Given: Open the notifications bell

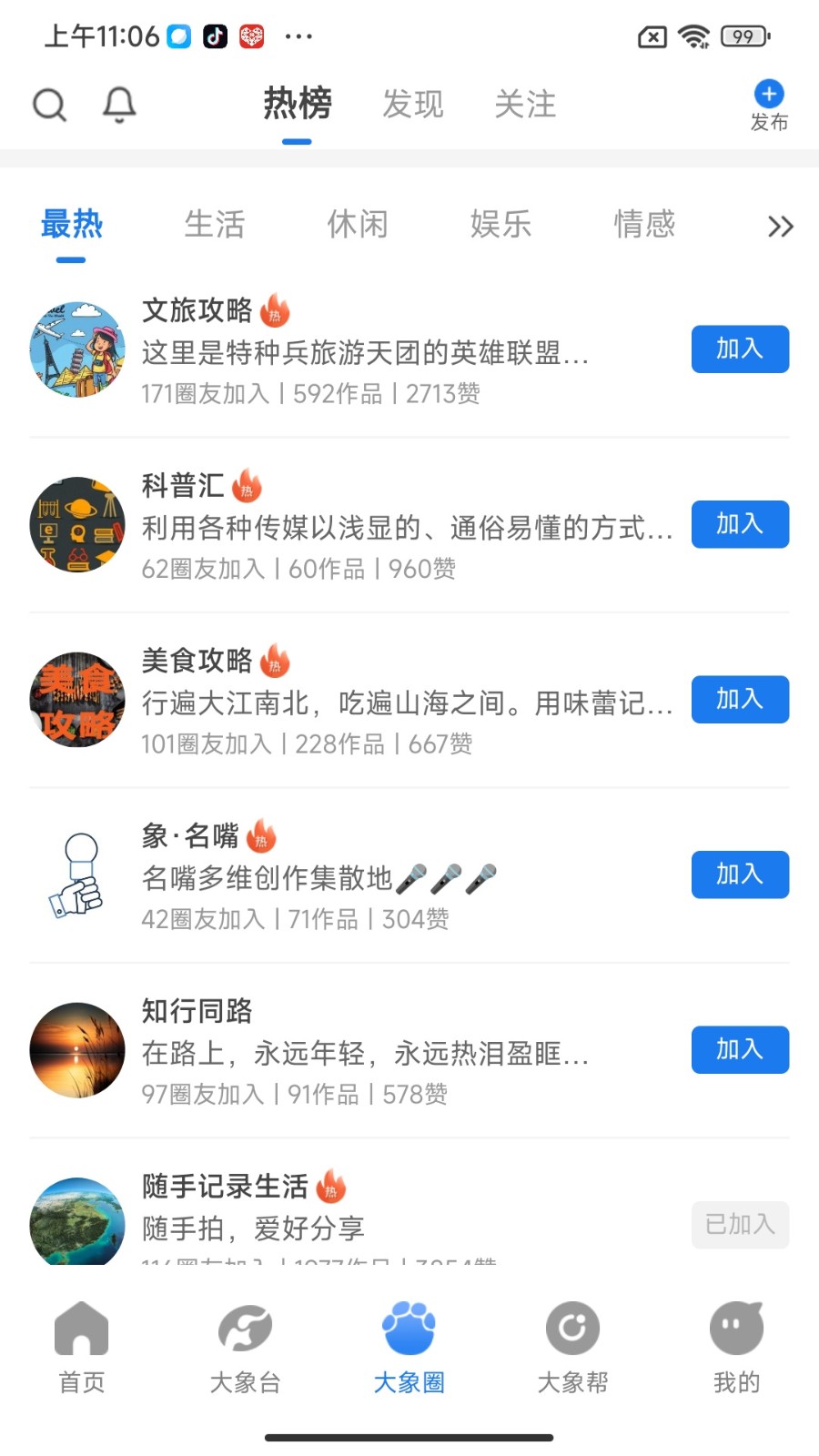Looking at the screenshot, I should pyautogui.click(x=118, y=104).
